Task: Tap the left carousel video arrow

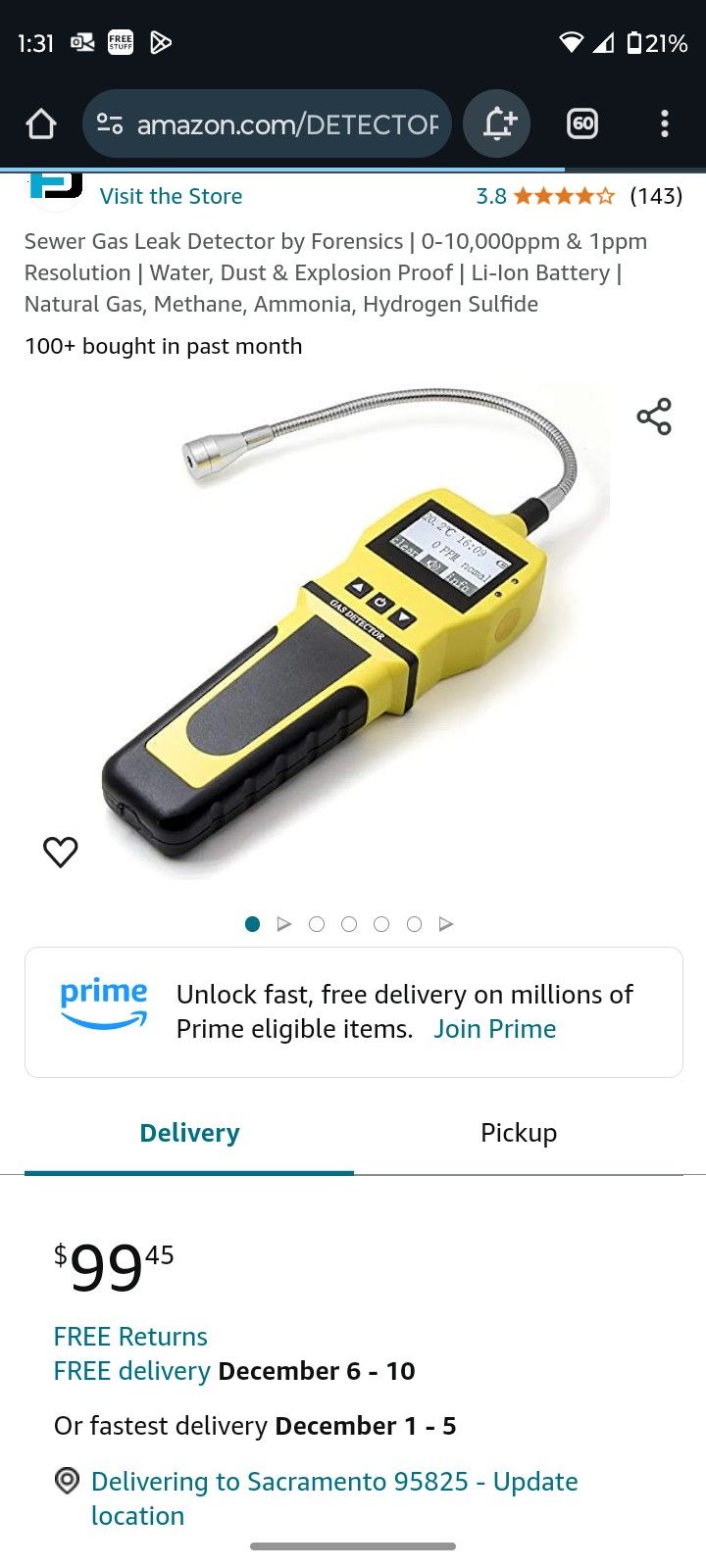Action: point(284,923)
